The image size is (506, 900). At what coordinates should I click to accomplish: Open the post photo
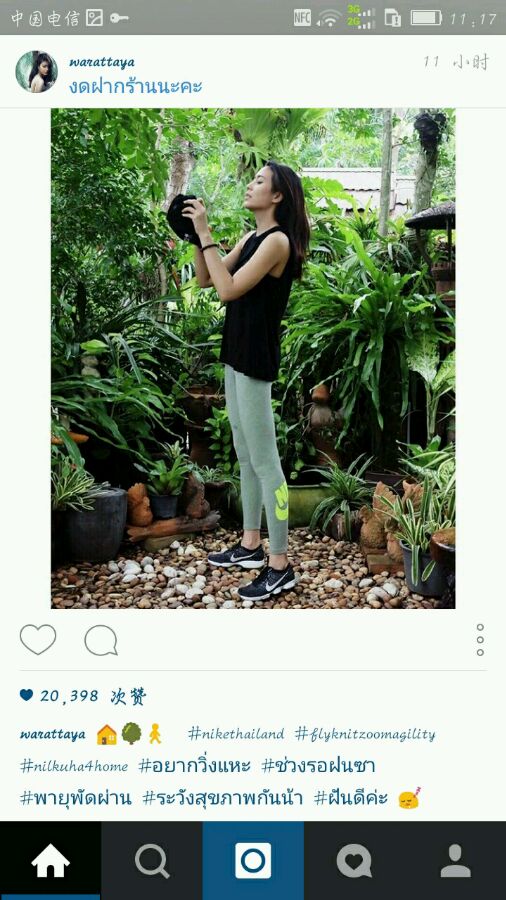pyautogui.click(x=253, y=358)
